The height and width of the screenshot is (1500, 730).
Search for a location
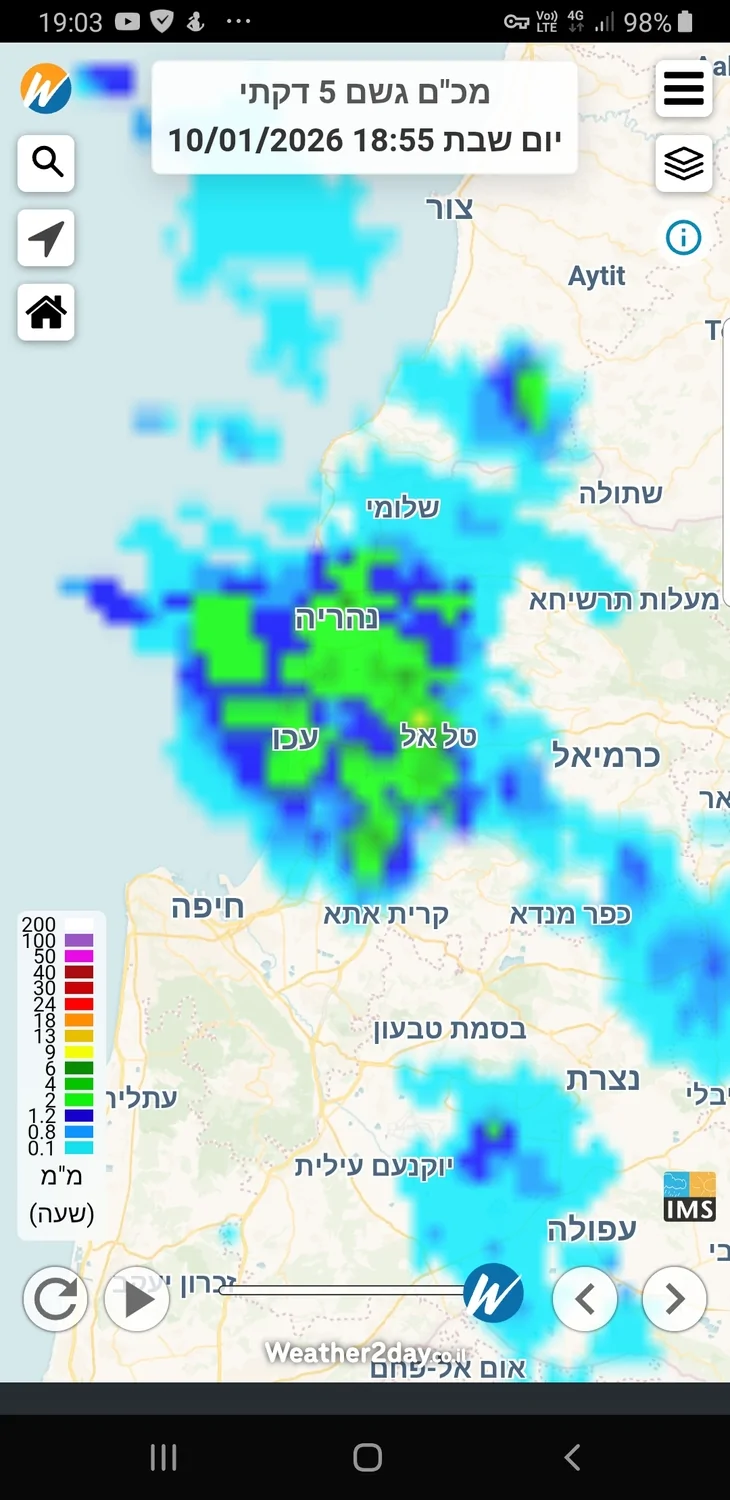[x=46, y=162]
